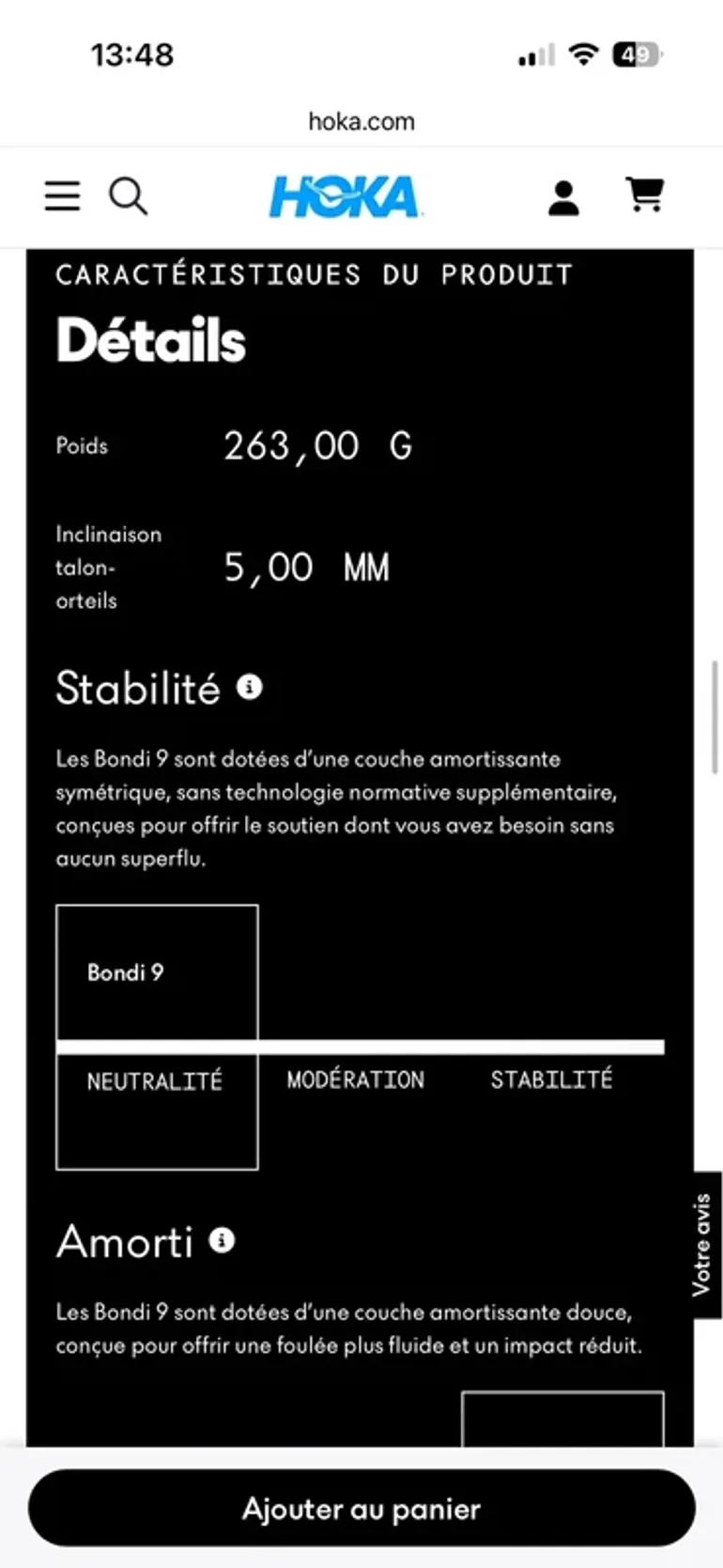Show info about Amorti
Viewport: 723px width, 1568px height.
222,1240
